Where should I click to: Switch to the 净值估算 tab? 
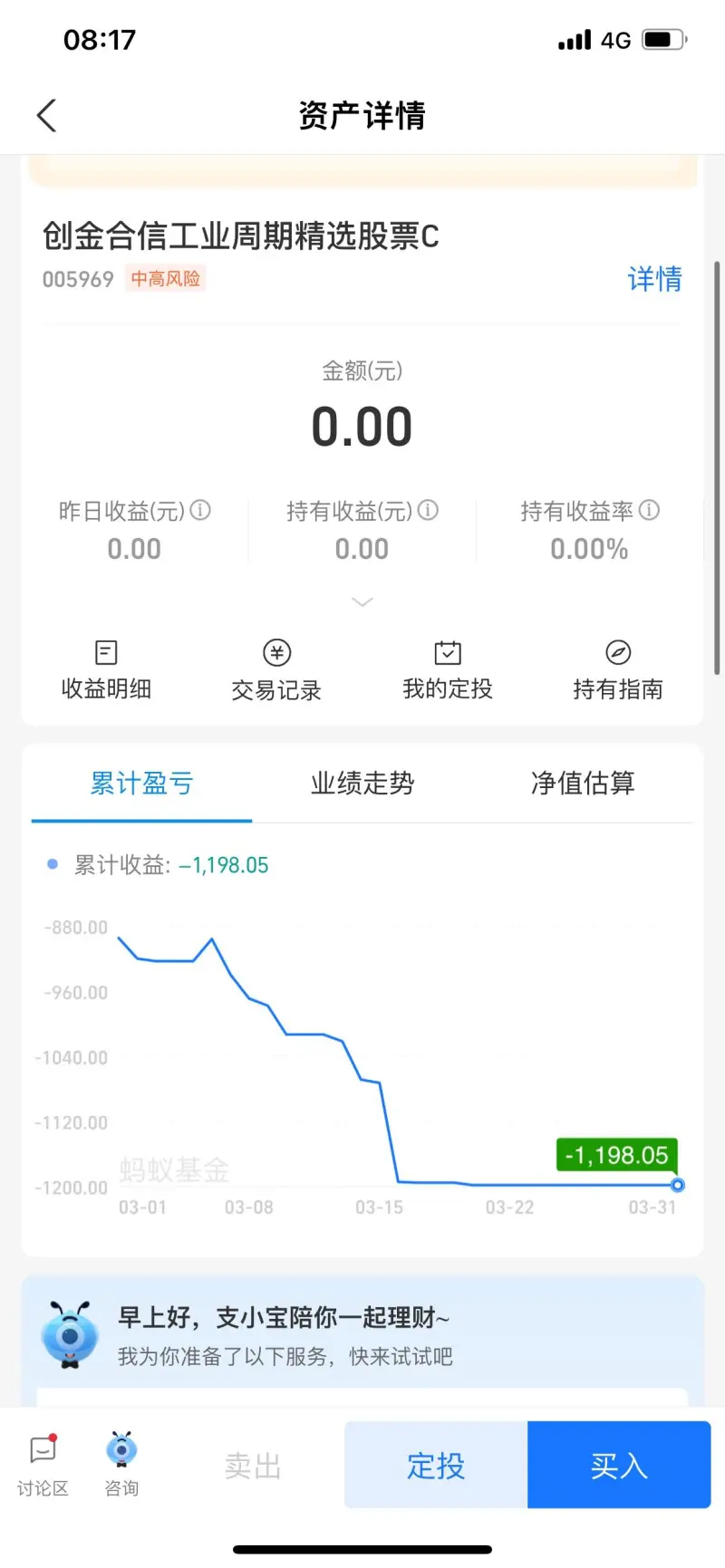click(583, 784)
